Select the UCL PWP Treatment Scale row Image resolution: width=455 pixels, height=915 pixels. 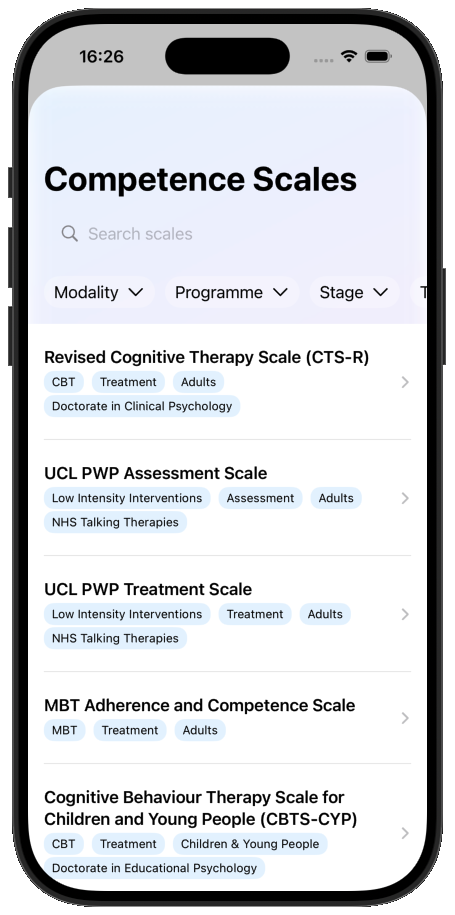pyautogui.click(x=228, y=614)
